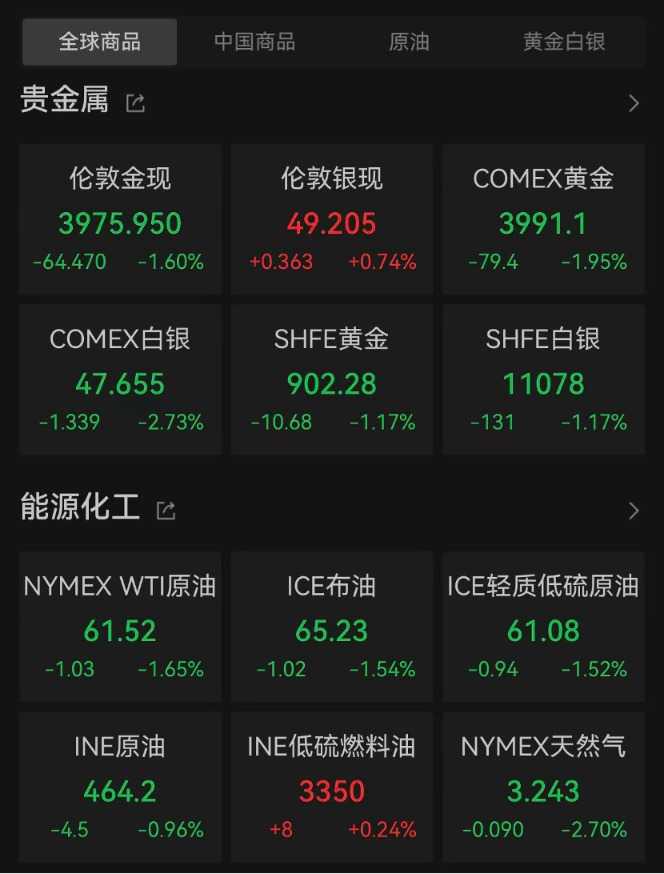View INE低硫燃料油 quote details
The width and height of the screenshot is (664, 874).
point(332,787)
